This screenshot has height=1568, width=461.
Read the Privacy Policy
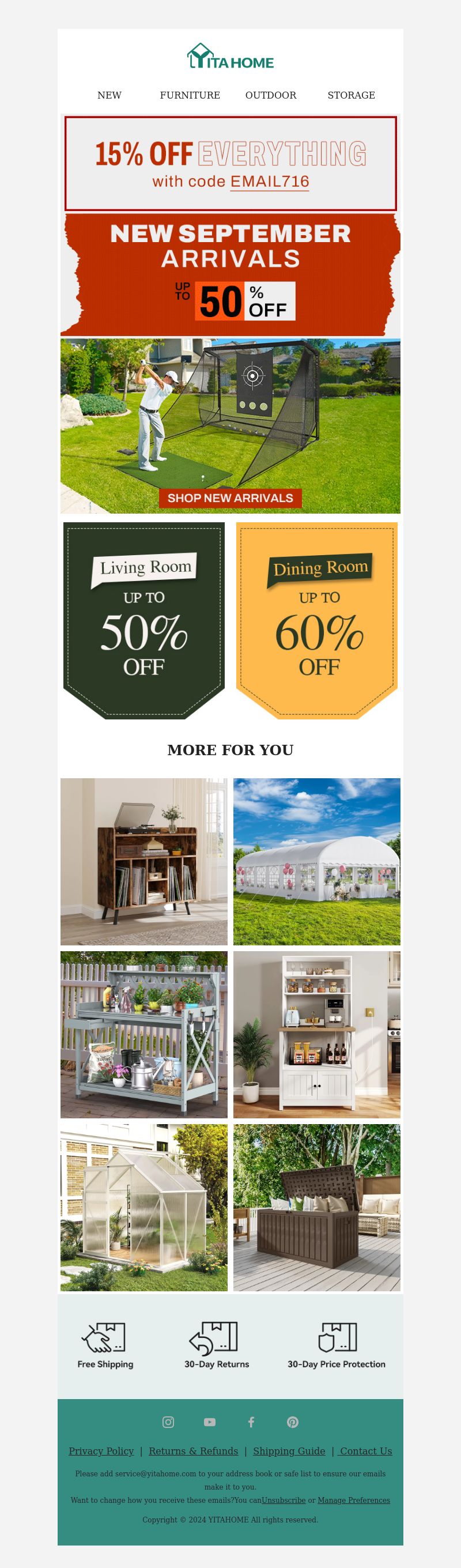tap(101, 1451)
